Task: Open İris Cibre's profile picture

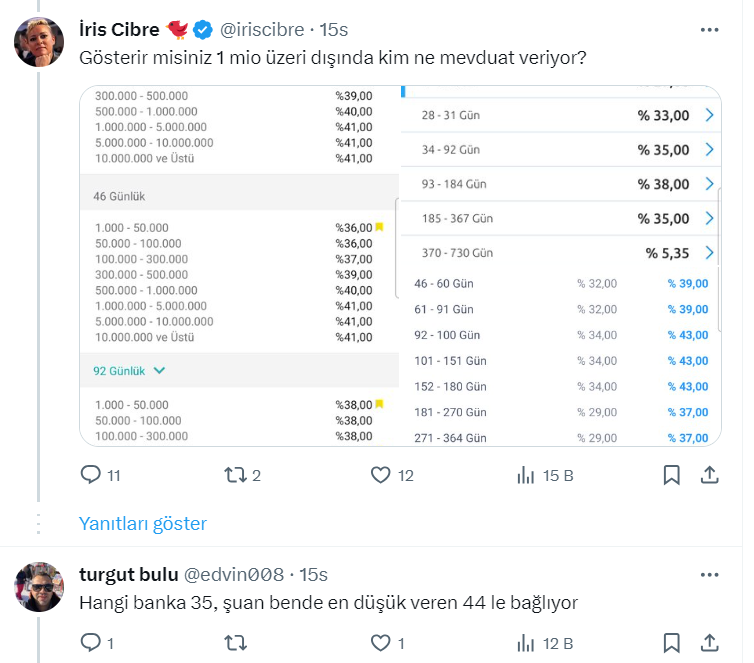Action: point(39,42)
